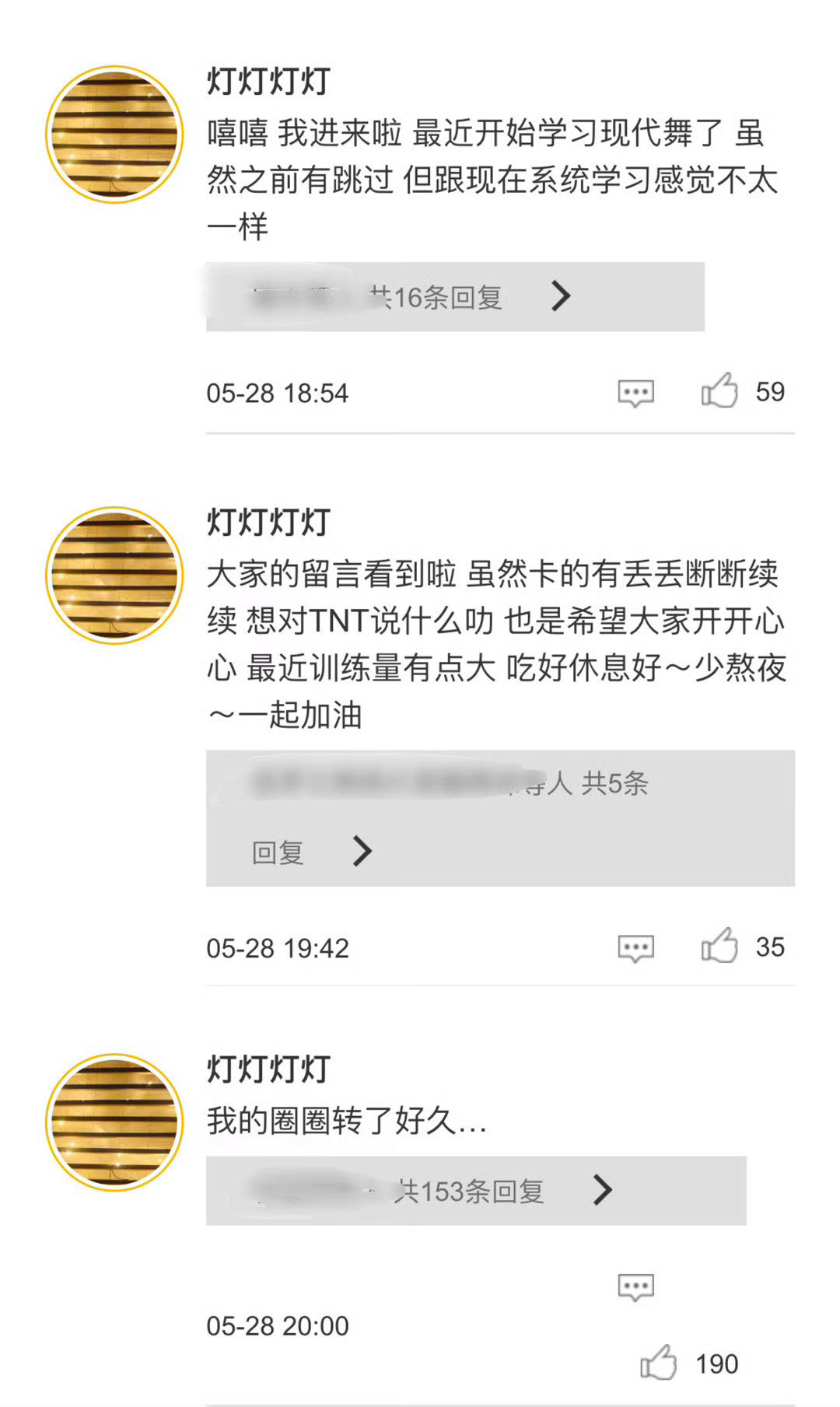Reply to the comment posted at 05-28 18:54
The width and height of the screenshot is (840, 1407).
635,394
